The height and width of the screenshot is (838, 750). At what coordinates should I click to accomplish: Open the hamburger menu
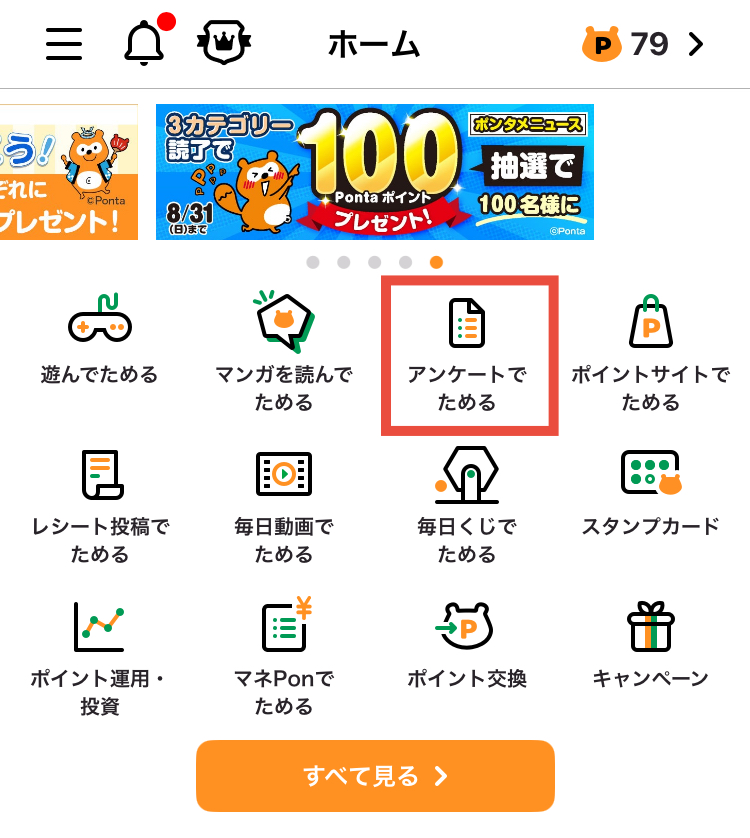pos(64,44)
